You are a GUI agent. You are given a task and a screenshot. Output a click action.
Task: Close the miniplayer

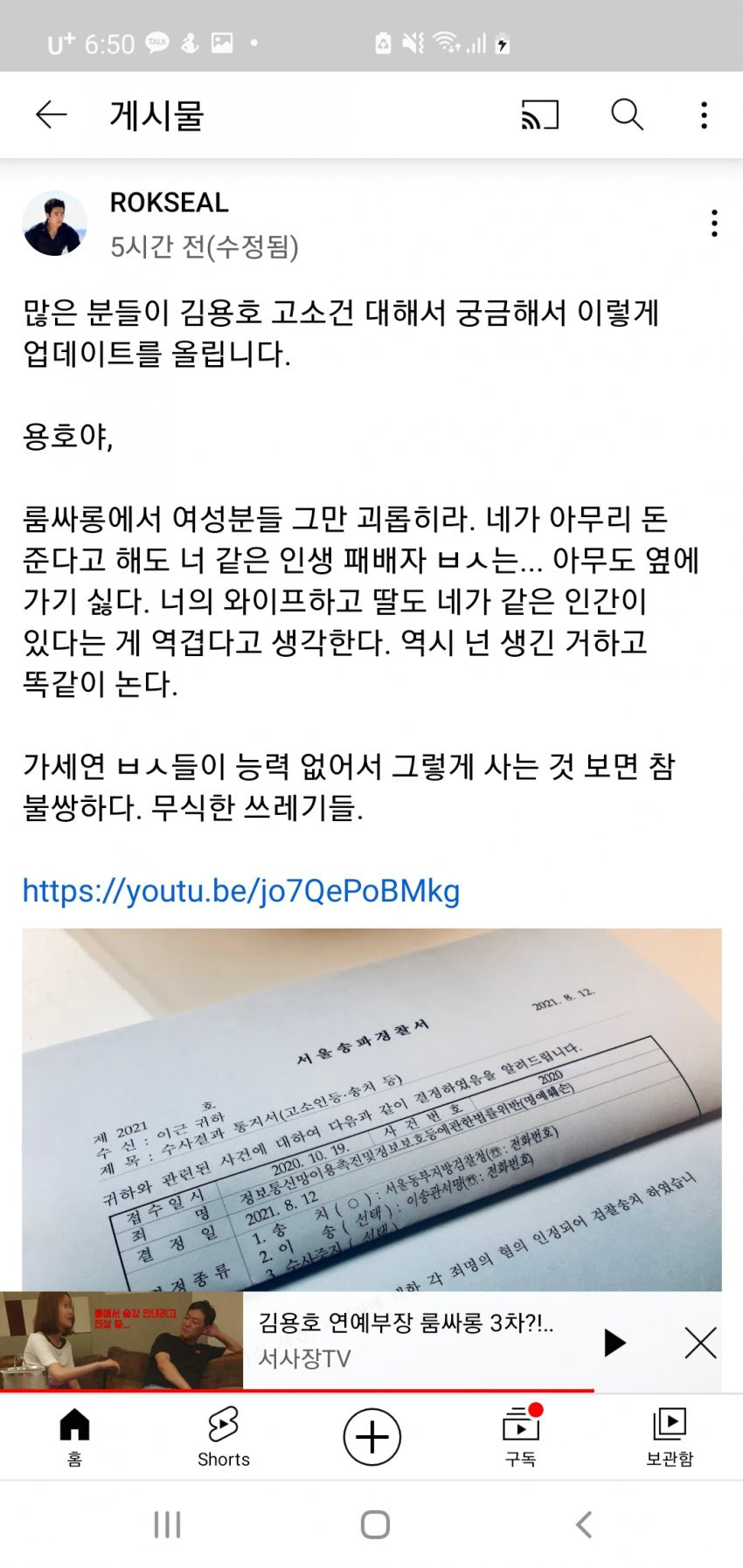(x=700, y=1343)
